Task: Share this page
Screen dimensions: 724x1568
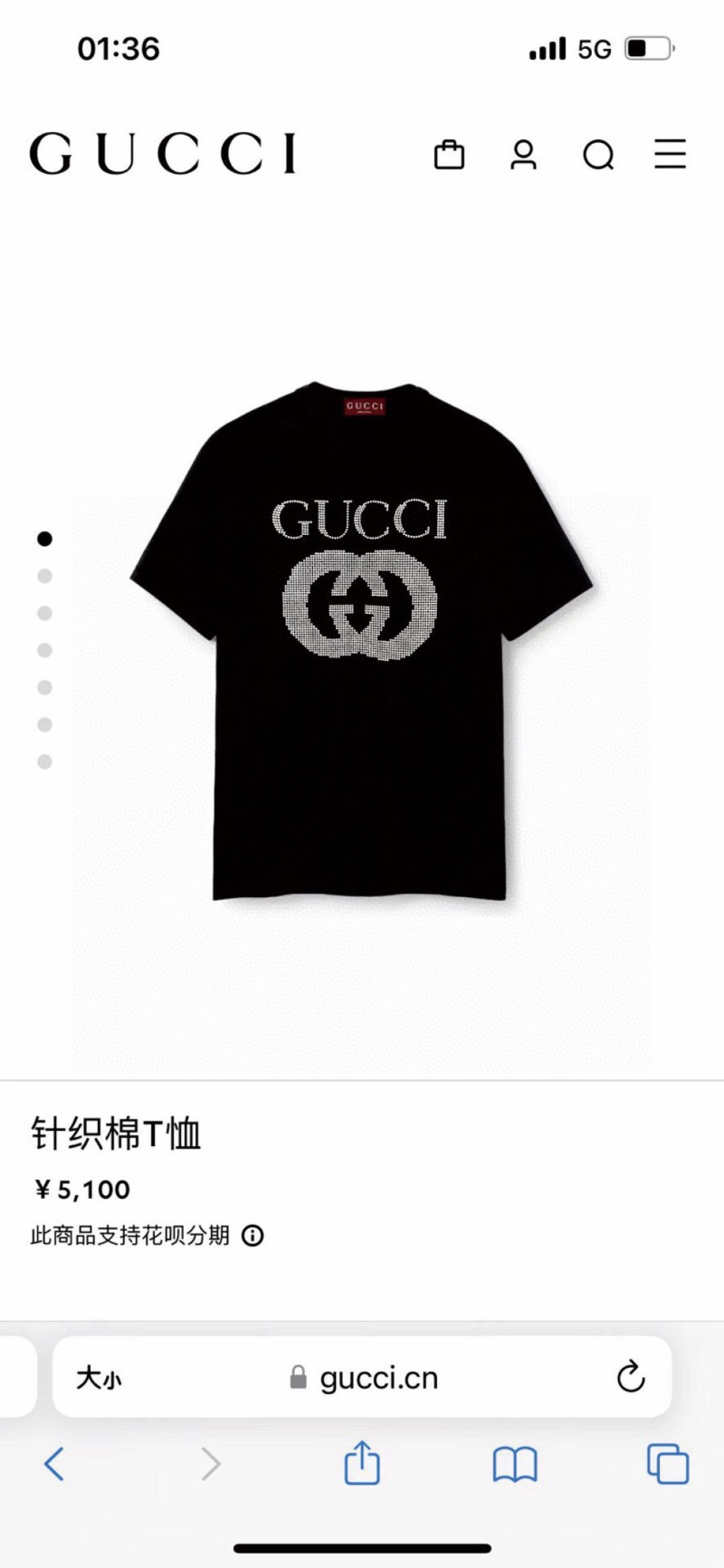Action: click(x=362, y=1463)
